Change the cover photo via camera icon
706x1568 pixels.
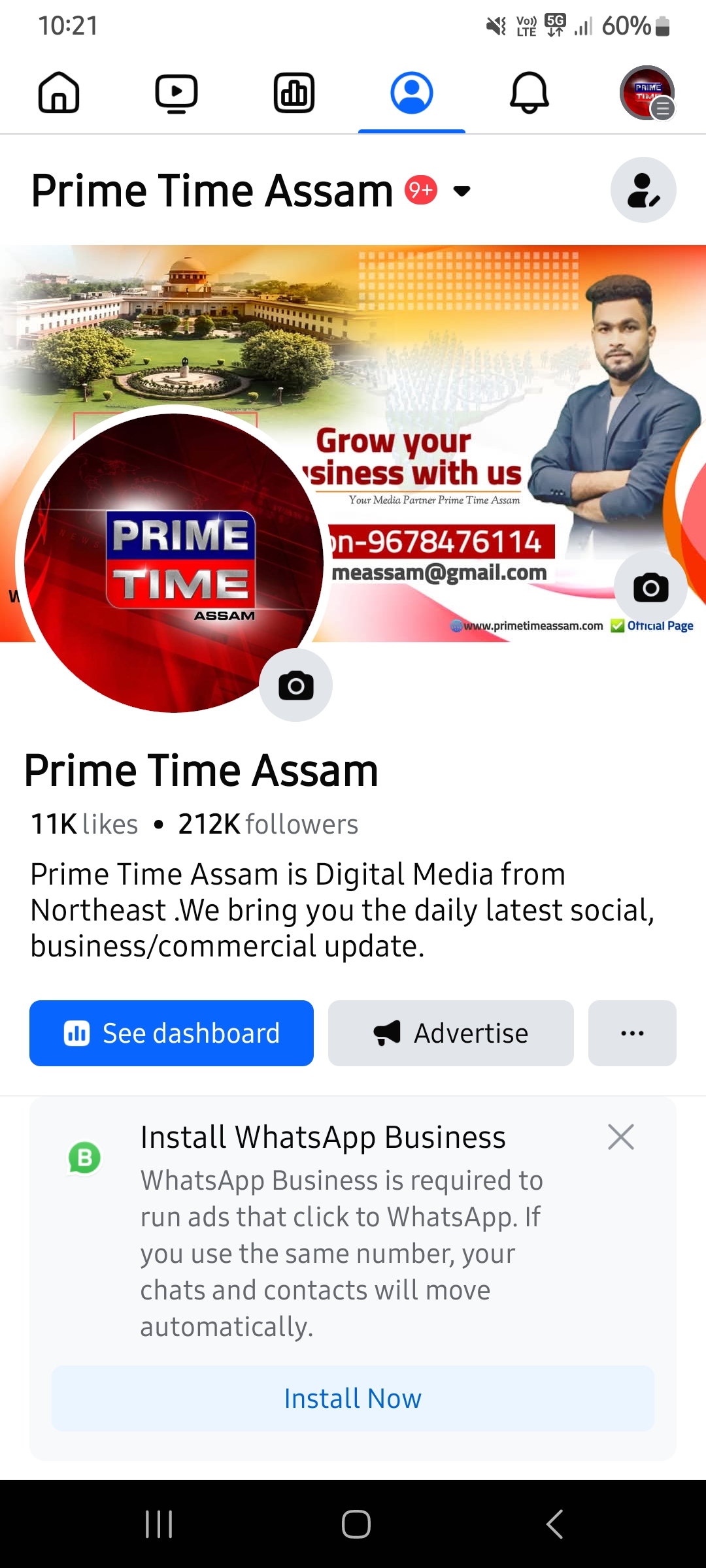coord(650,588)
